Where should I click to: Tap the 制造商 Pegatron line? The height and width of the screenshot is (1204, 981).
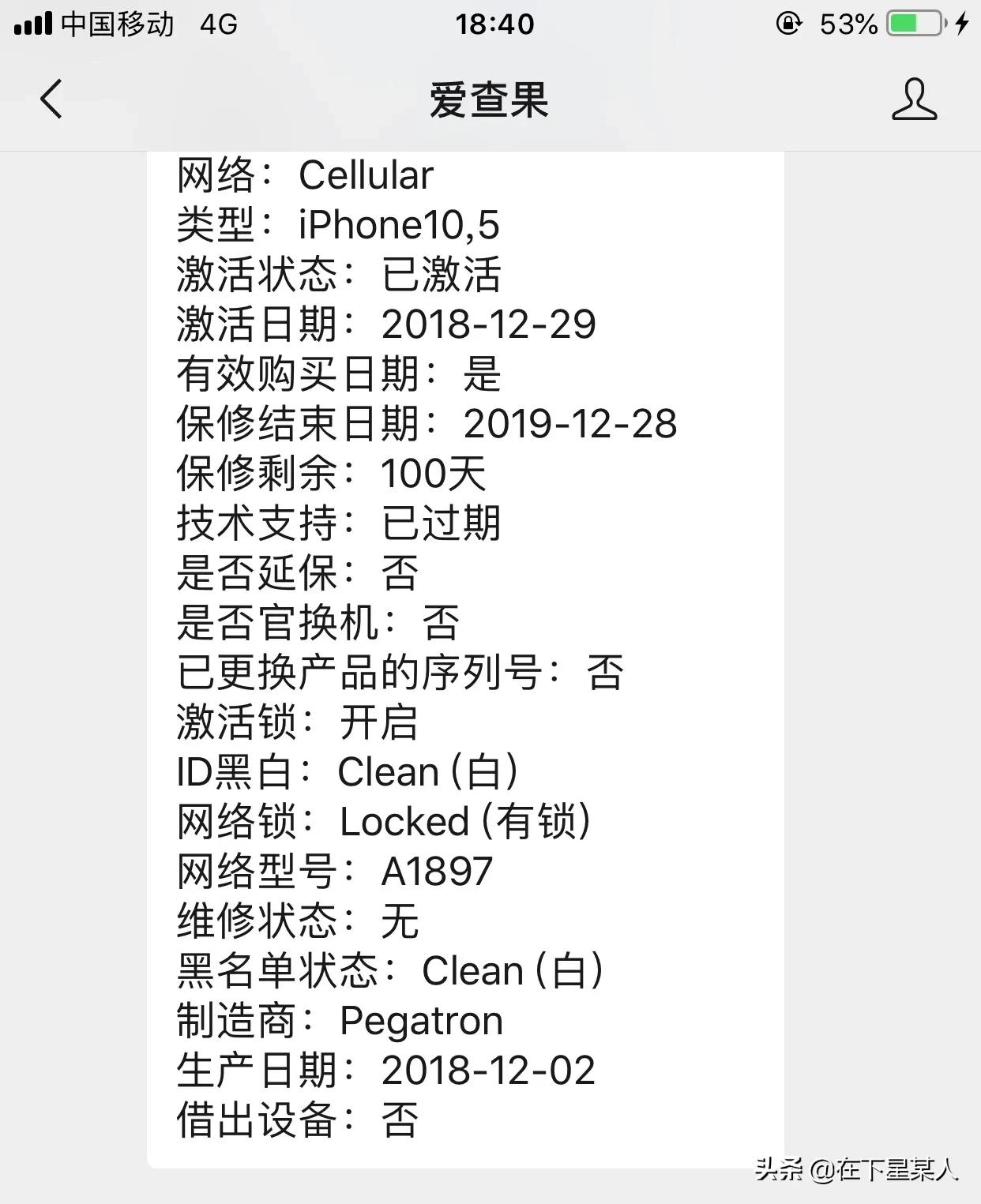[x=340, y=1020]
